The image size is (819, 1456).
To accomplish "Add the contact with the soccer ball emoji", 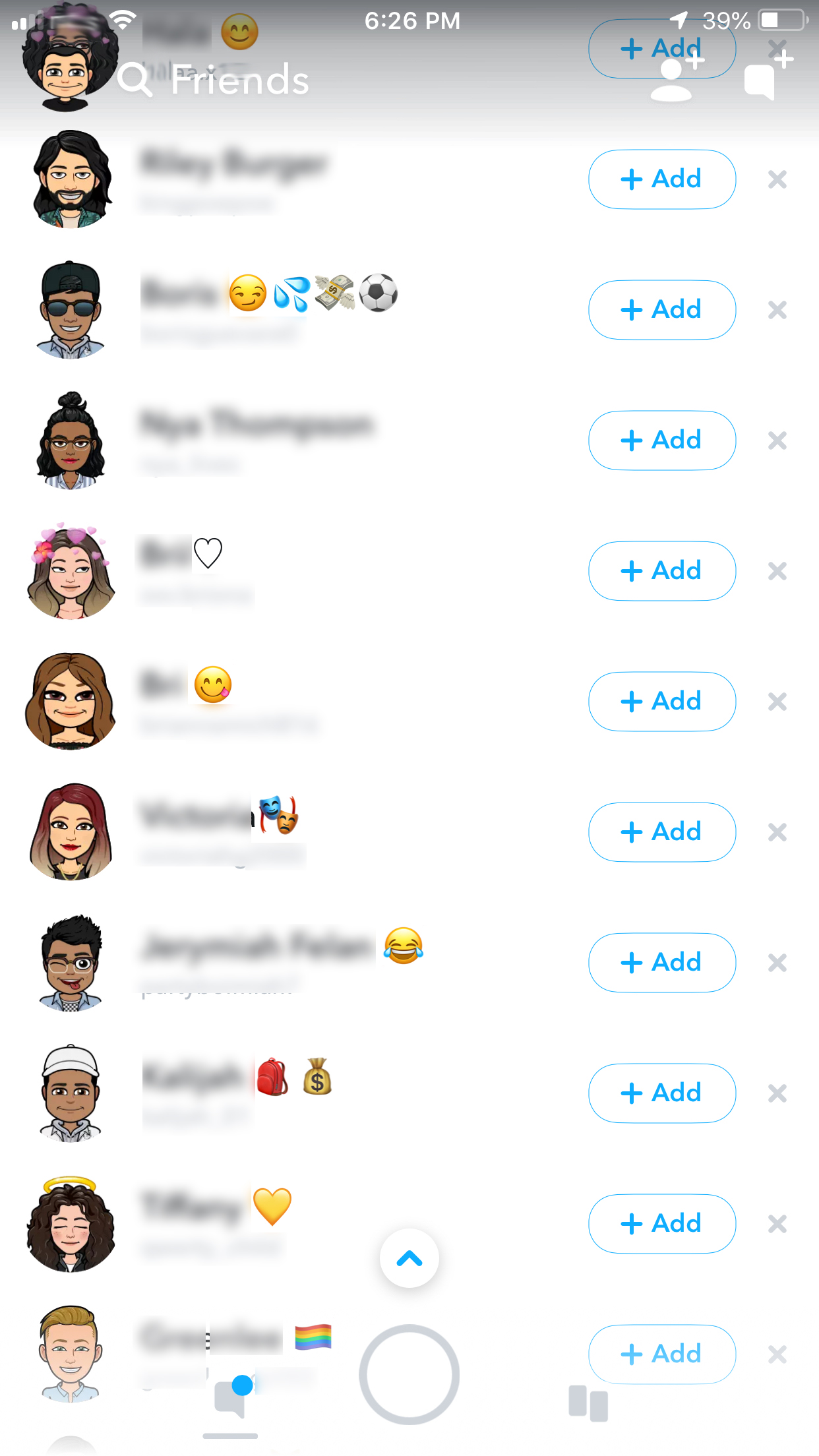I will tap(662, 310).
